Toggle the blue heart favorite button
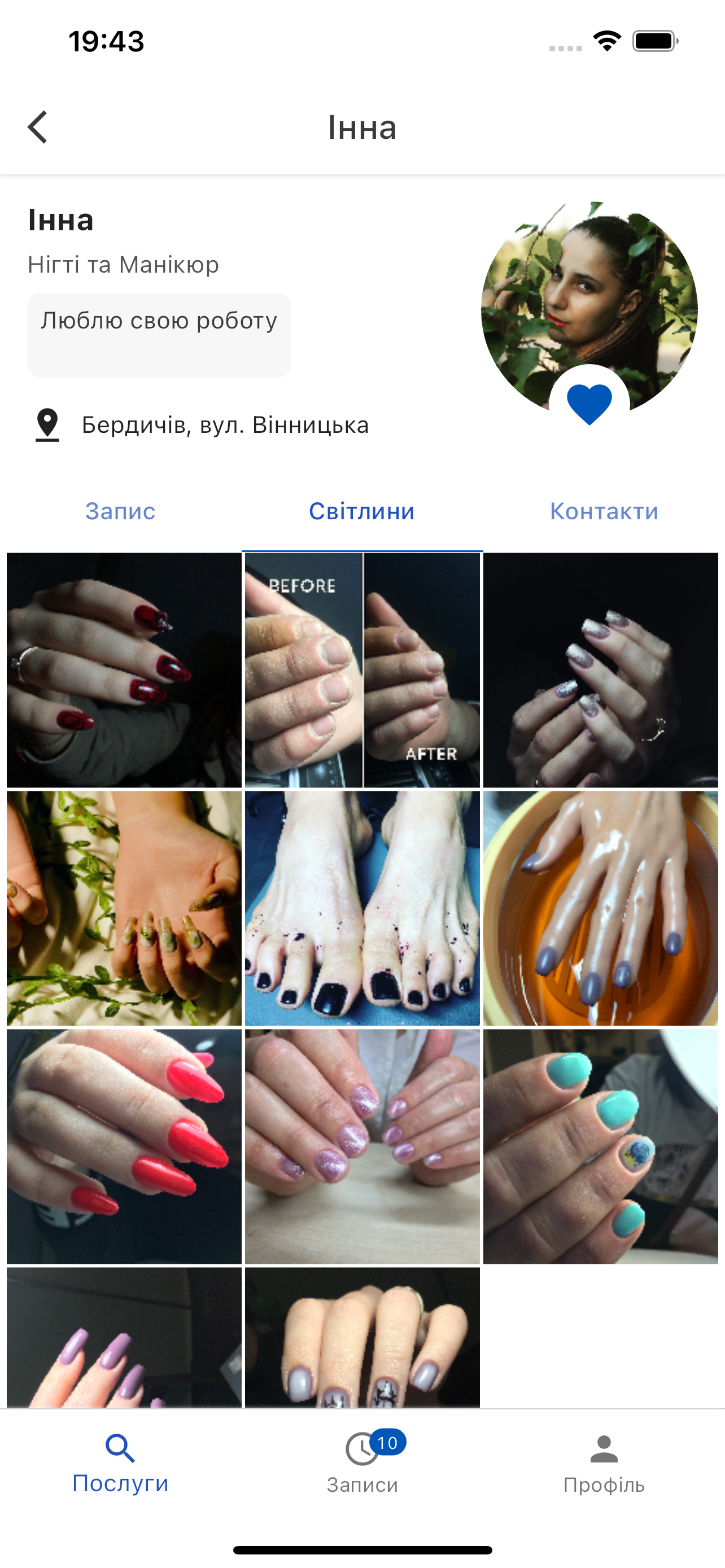Screen dimensions: 725x1568 point(589,404)
